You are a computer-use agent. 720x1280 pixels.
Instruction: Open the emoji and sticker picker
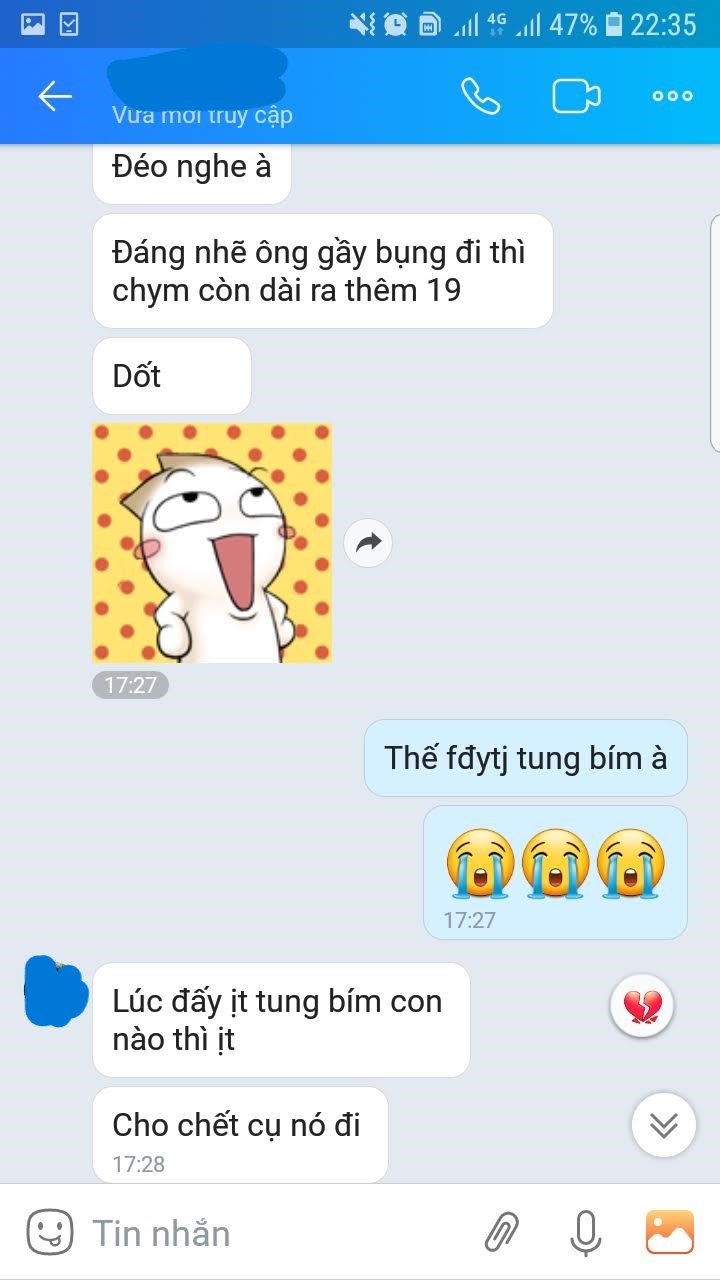point(50,1232)
